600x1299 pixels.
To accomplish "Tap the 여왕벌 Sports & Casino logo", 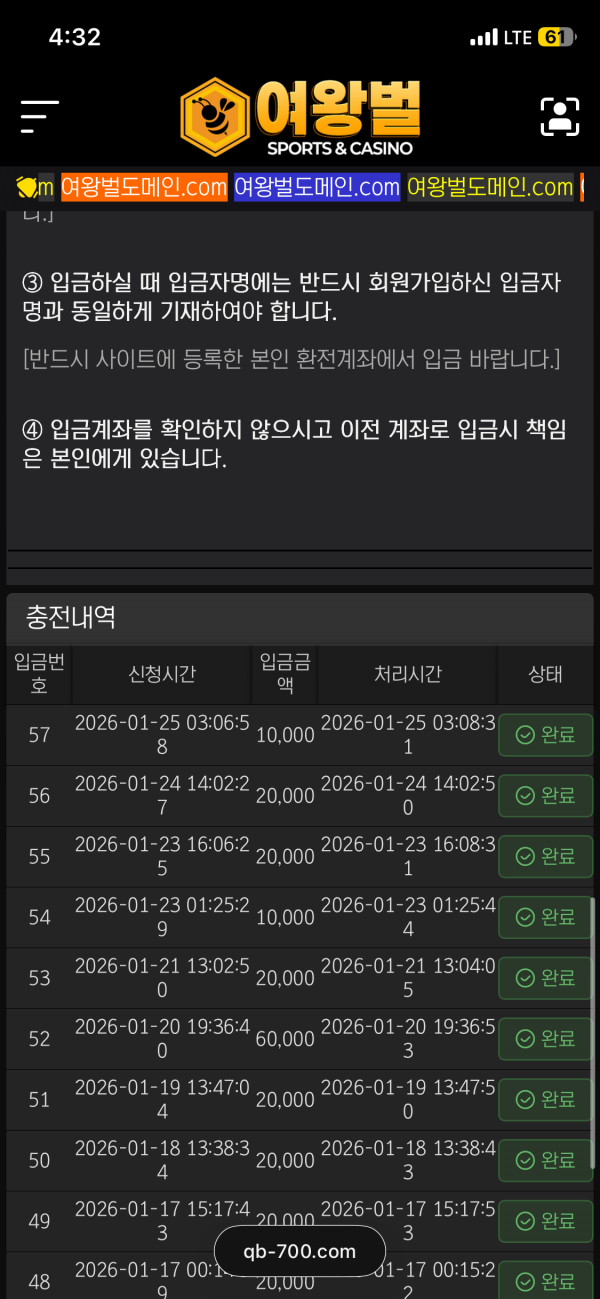I will tap(300, 117).
